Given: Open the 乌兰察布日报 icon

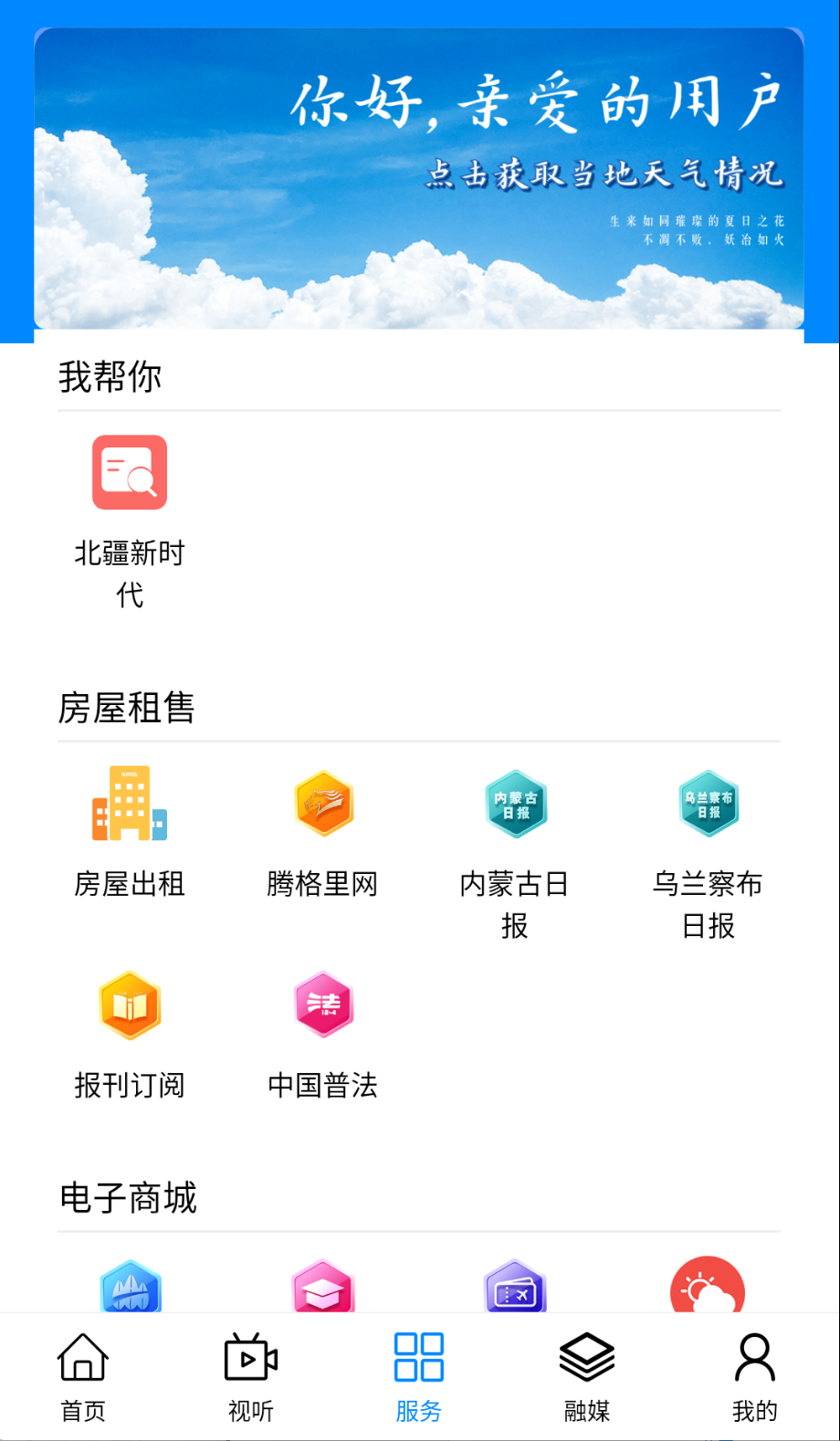Looking at the screenshot, I should click(709, 804).
